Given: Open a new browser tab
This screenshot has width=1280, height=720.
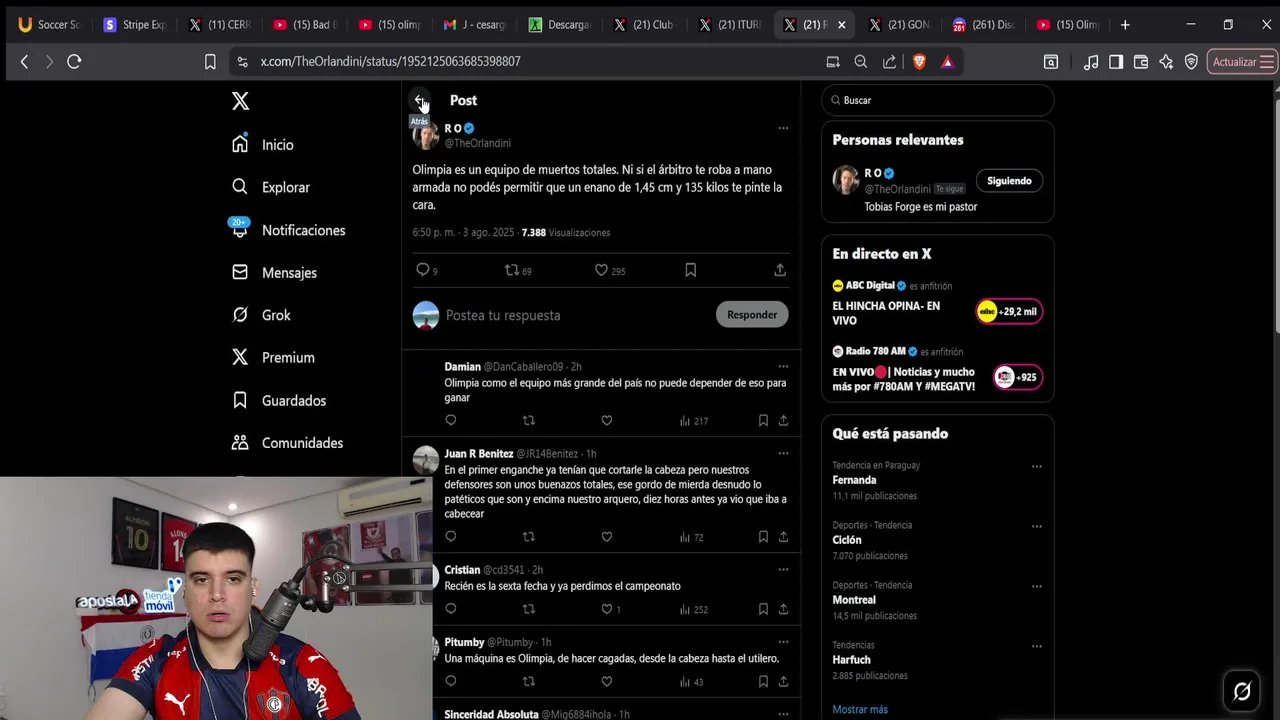Looking at the screenshot, I should [x=1125, y=25].
